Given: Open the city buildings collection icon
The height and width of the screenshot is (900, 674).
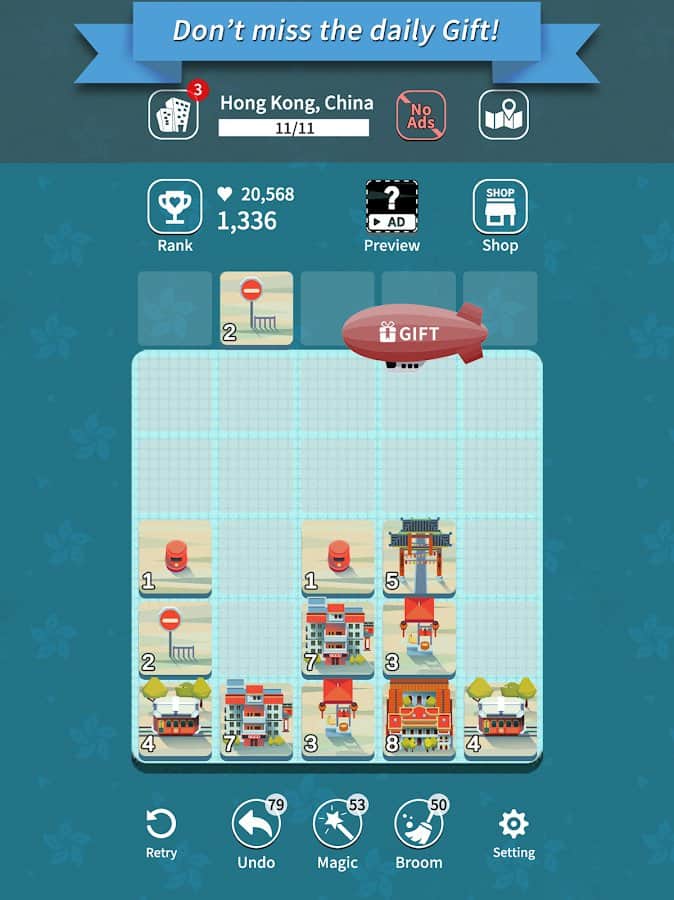Looking at the screenshot, I should click(x=173, y=114).
